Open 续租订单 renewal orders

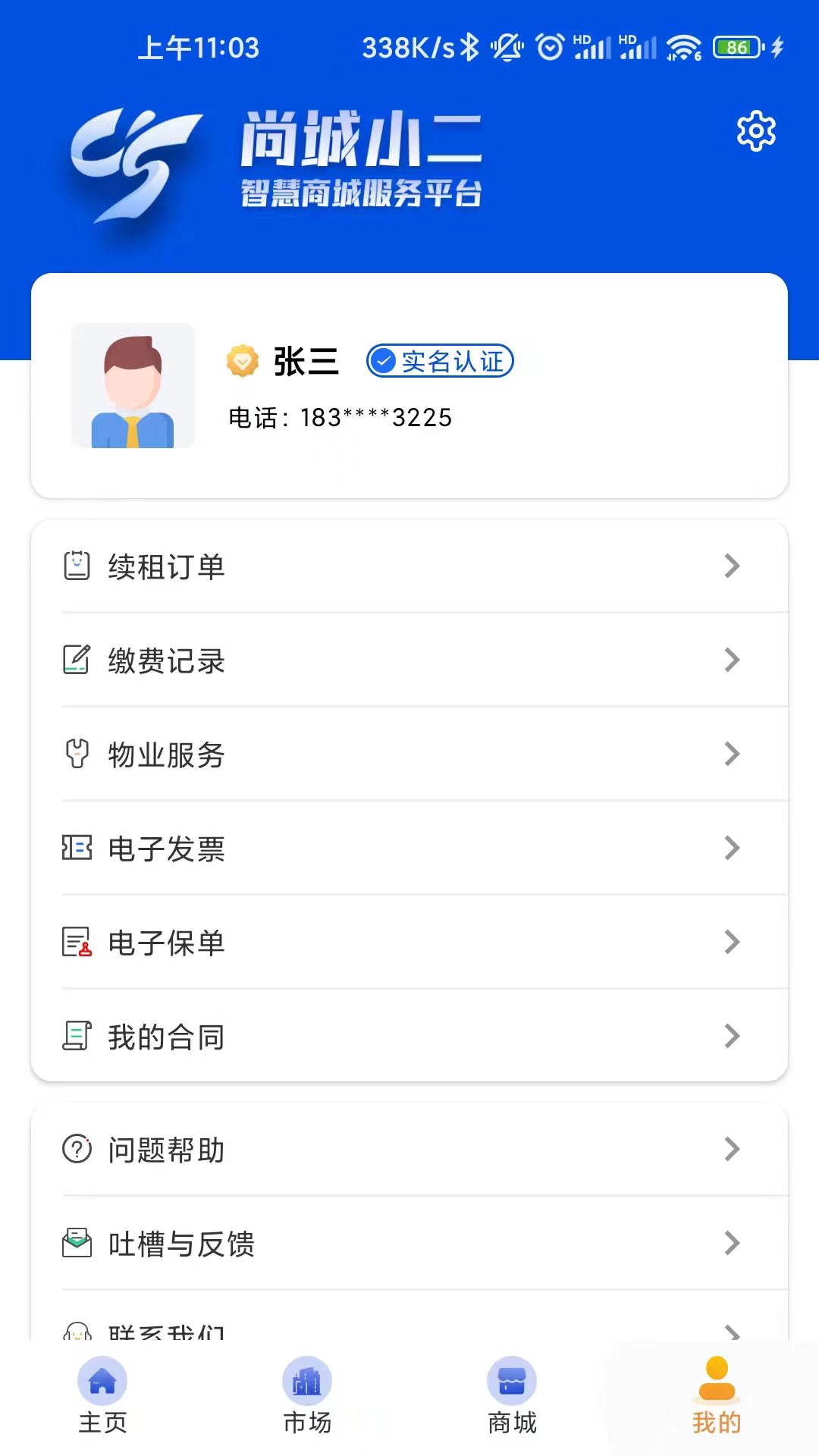click(409, 566)
